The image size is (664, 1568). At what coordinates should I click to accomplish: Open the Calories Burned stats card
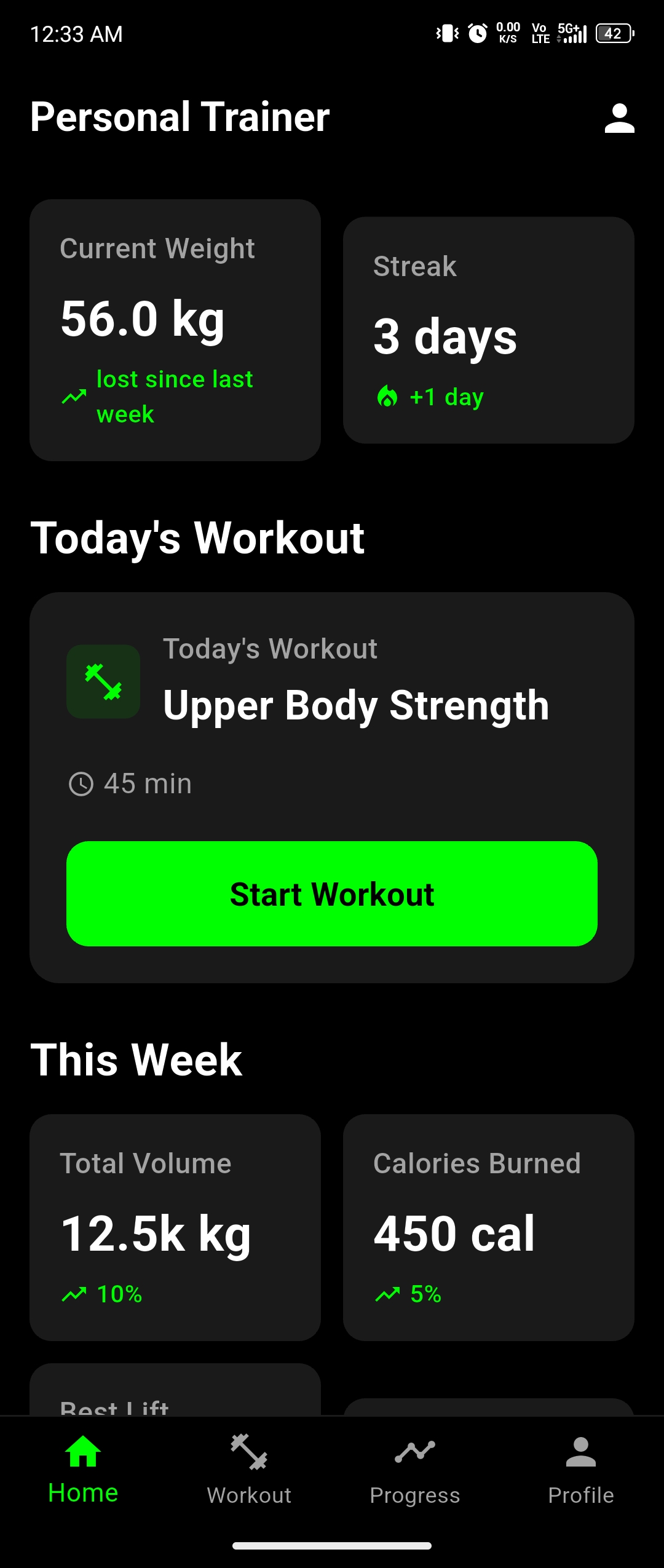click(x=489, y=1227)
